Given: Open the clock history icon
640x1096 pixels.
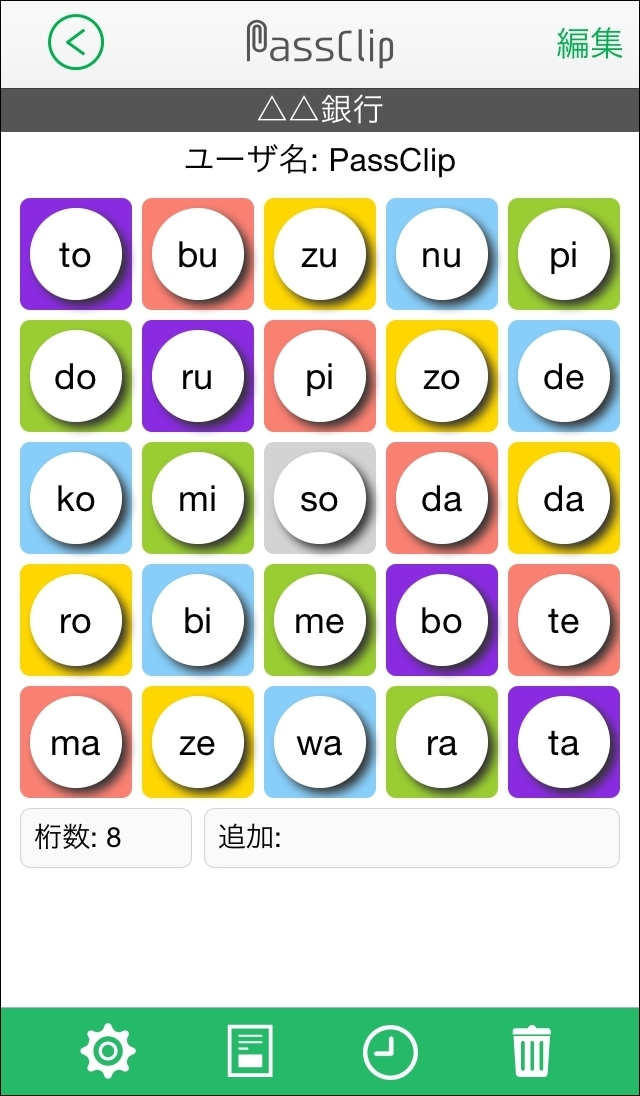Looking at the screenshot, I should pyautogui.click(x=391, y=1052).
